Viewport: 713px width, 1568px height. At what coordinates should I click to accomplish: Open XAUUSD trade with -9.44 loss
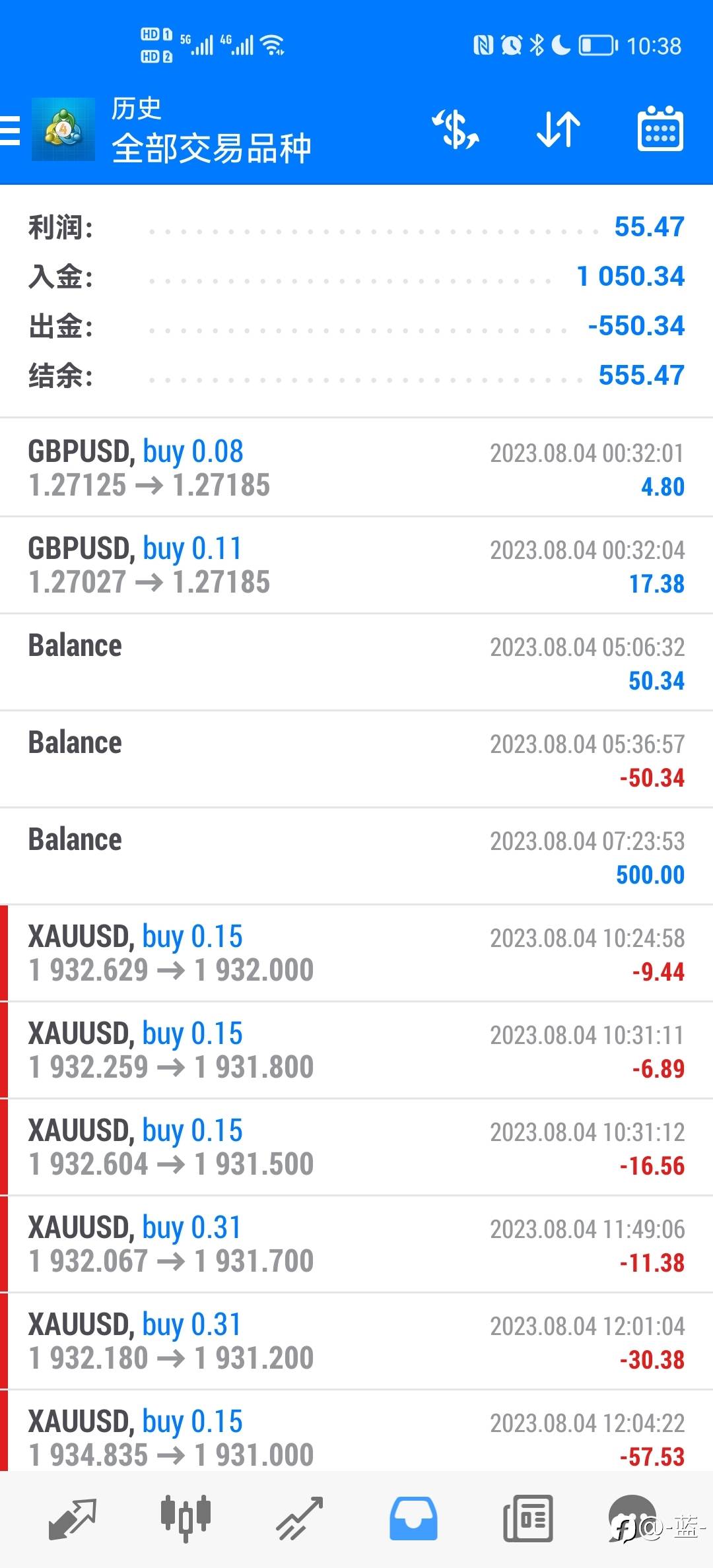[x=356, y=953]
